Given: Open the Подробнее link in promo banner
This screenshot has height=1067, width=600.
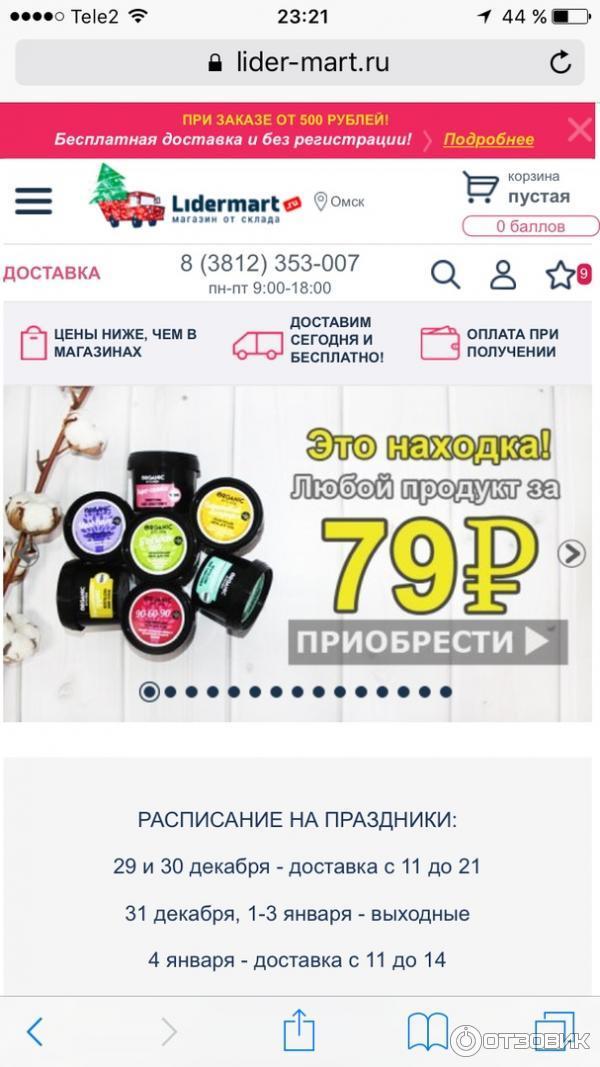Looking at the screenshot, I should coord(488,140).
